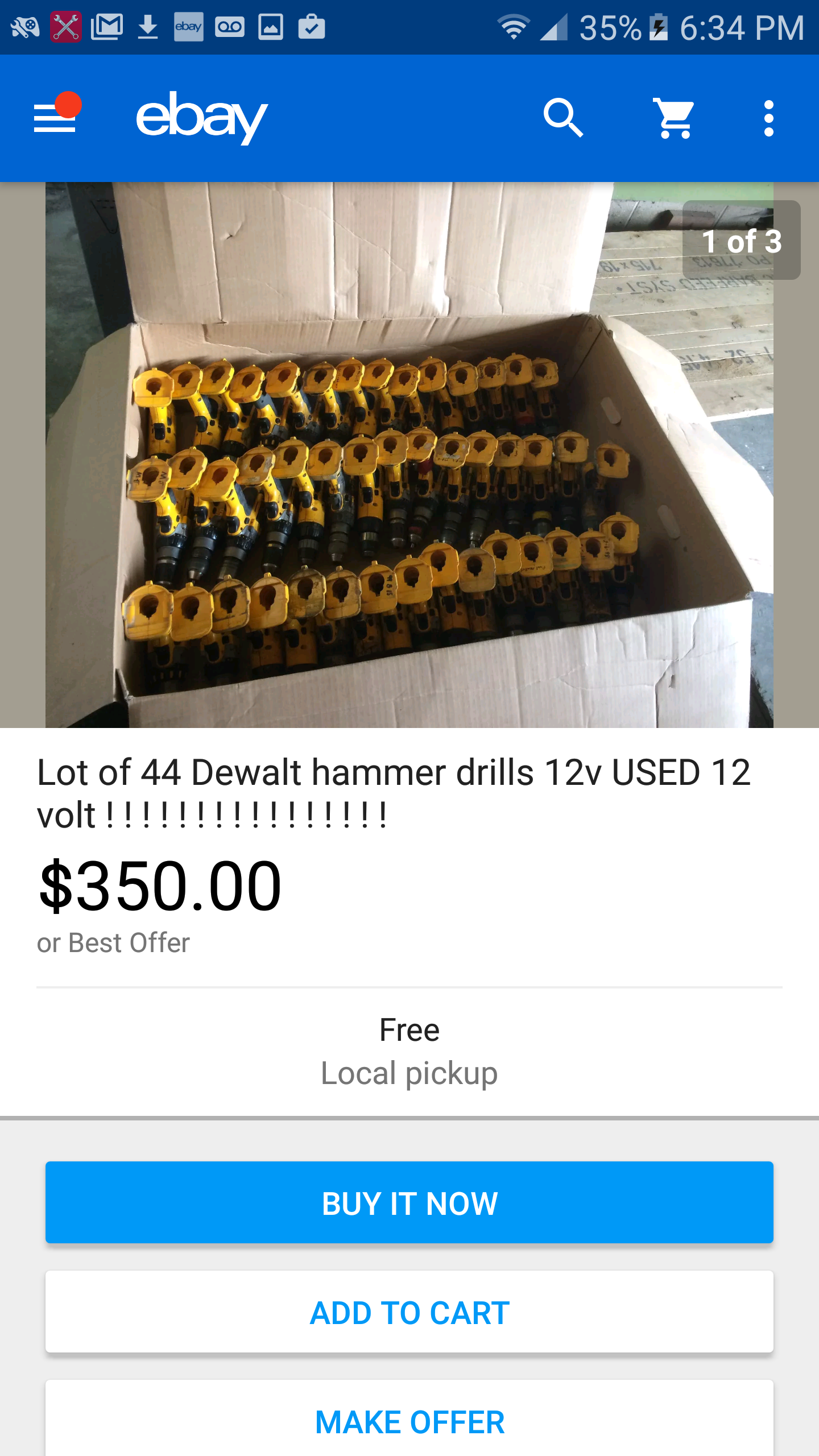Add the drill lot to cart
This screenshot has height=1456, width=819.
pos(409,1312)
